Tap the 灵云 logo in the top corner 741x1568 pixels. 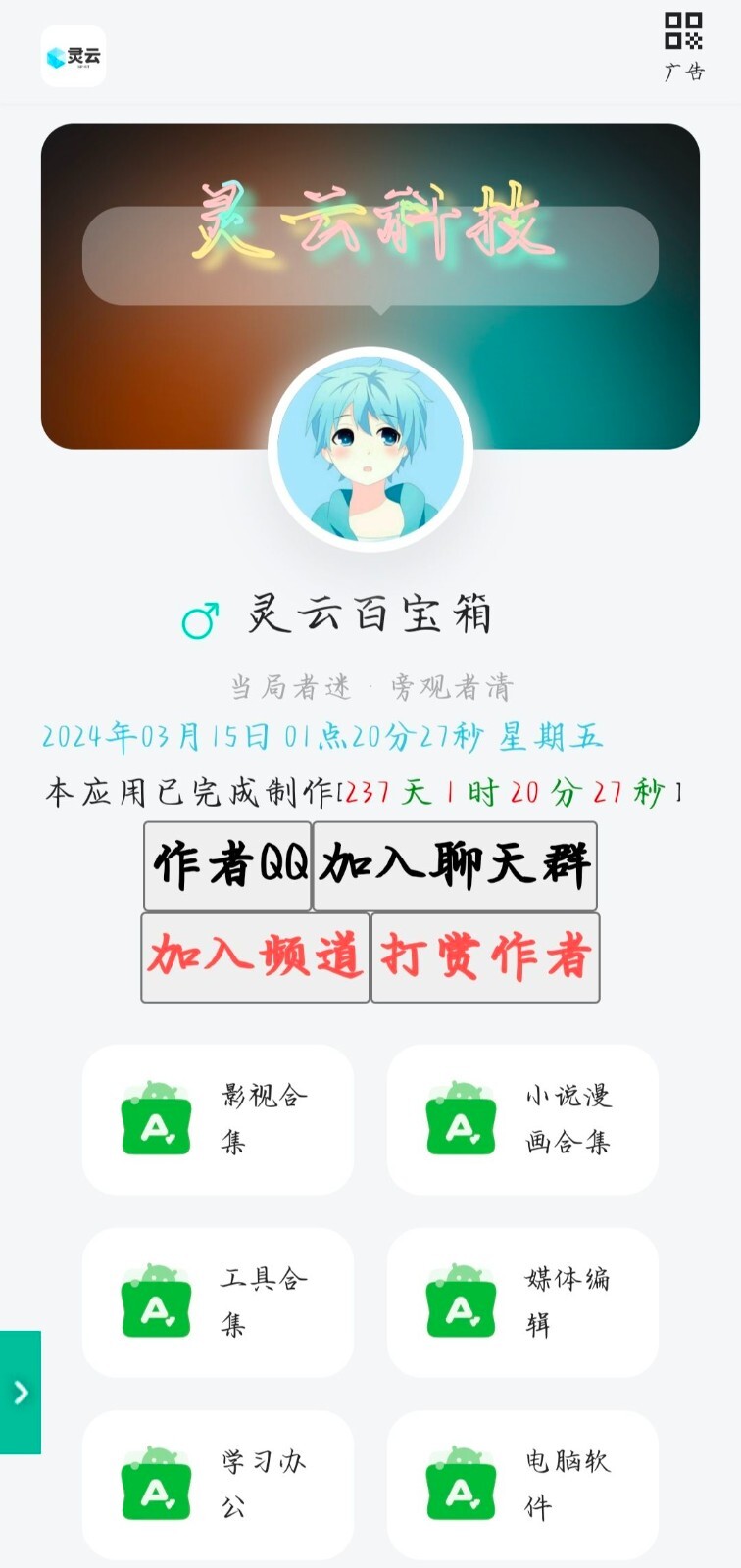point(72,57)
